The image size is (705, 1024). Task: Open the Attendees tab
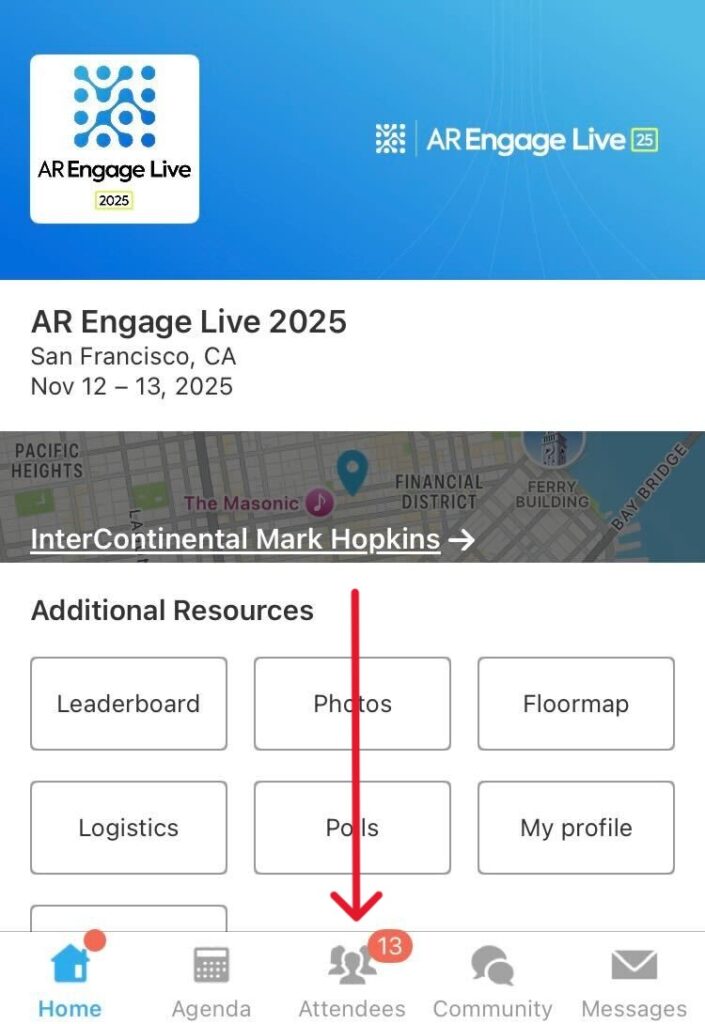click(x=352, y=980)
